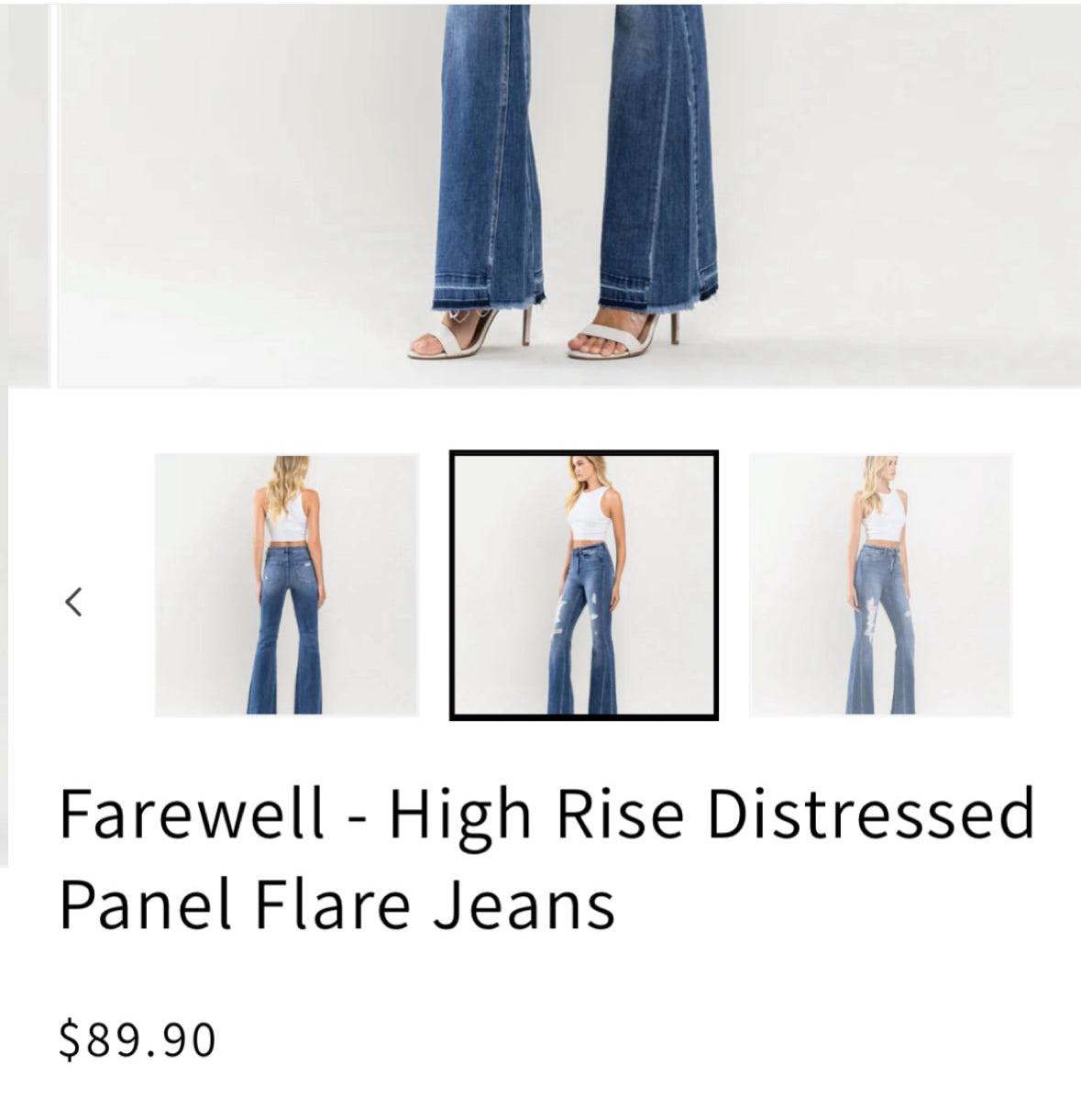
Task: Select the back view jeans thumbnail
Action: [286, 584]
